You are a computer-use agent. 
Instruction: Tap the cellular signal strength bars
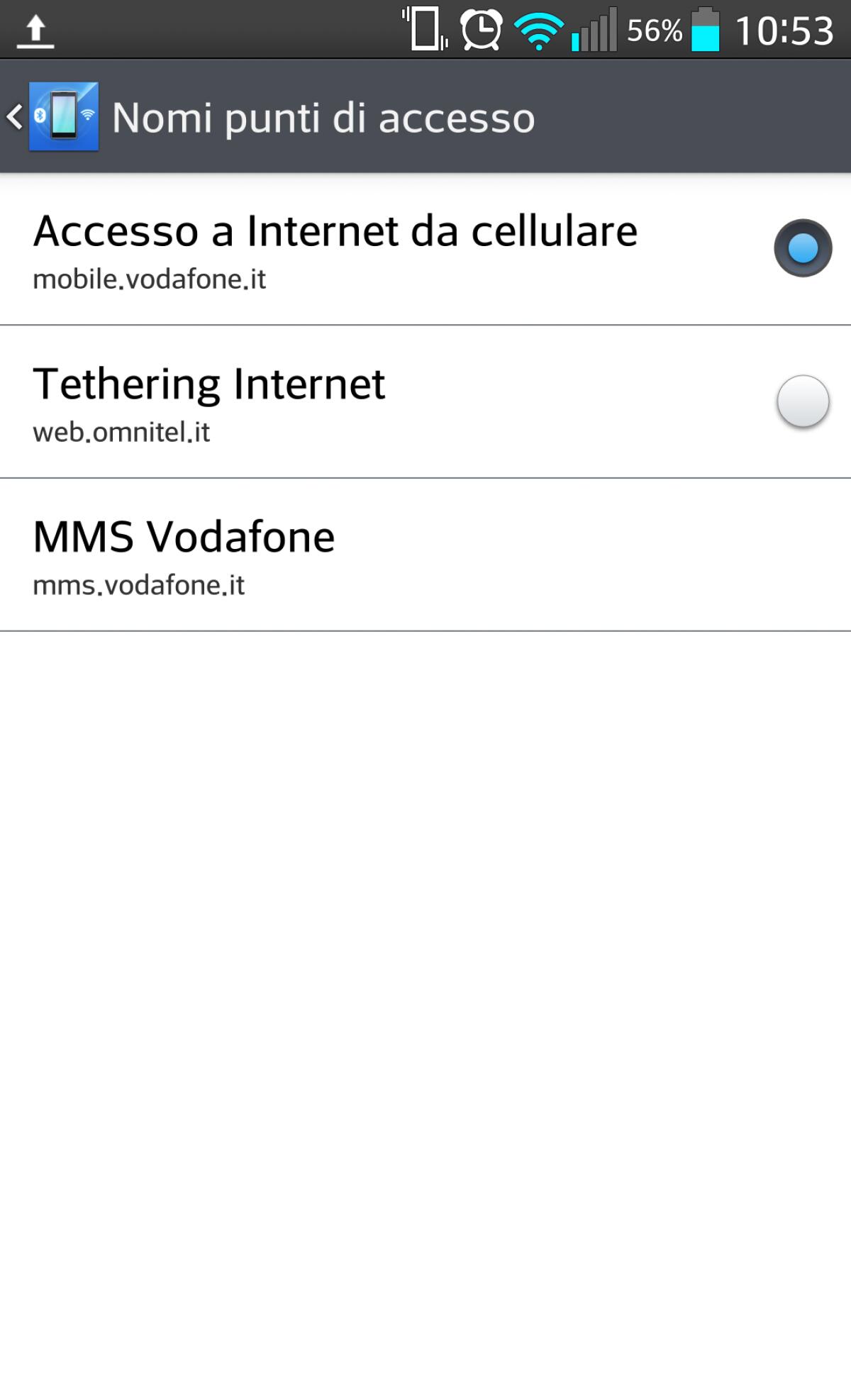tap(594, 32)
